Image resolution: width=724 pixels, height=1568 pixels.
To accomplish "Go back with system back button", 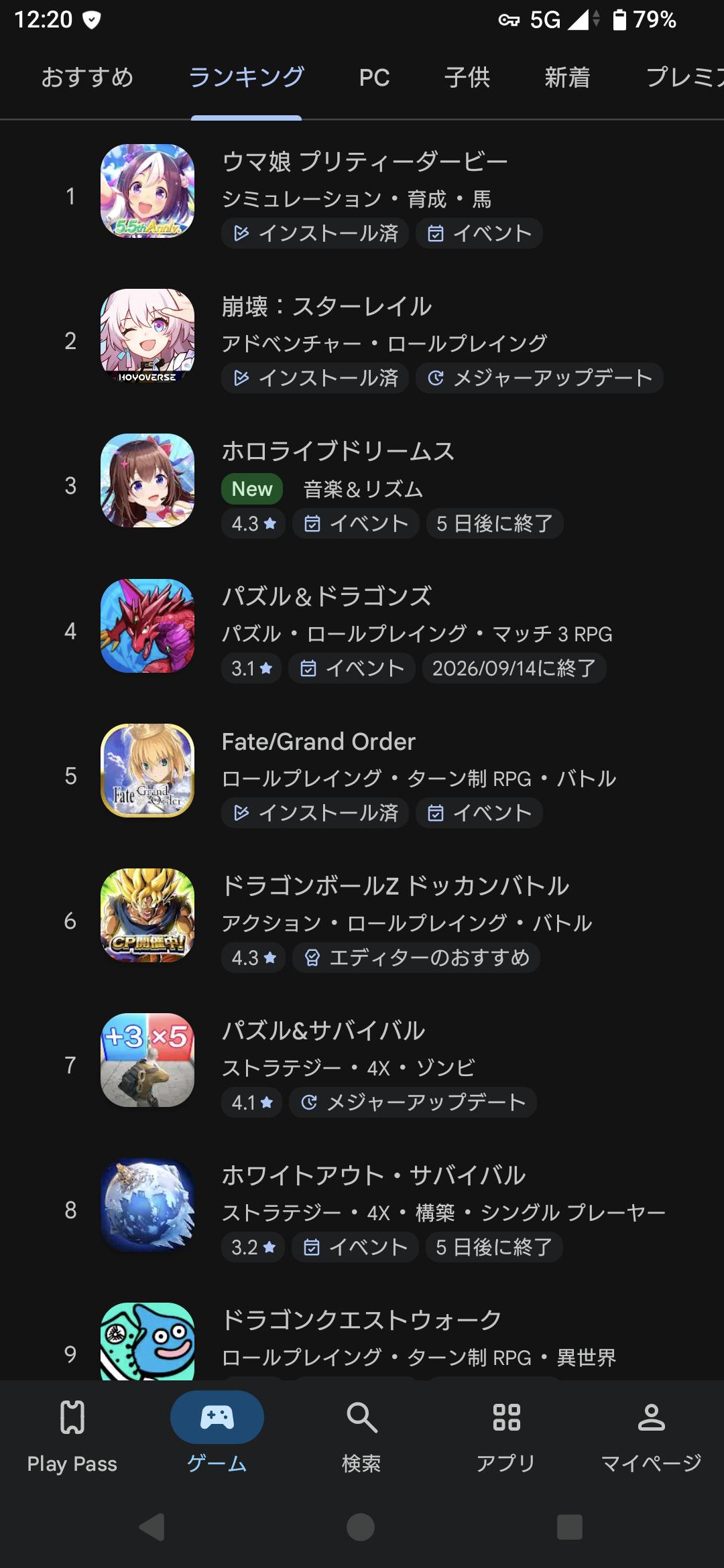I will point(152,1527).
